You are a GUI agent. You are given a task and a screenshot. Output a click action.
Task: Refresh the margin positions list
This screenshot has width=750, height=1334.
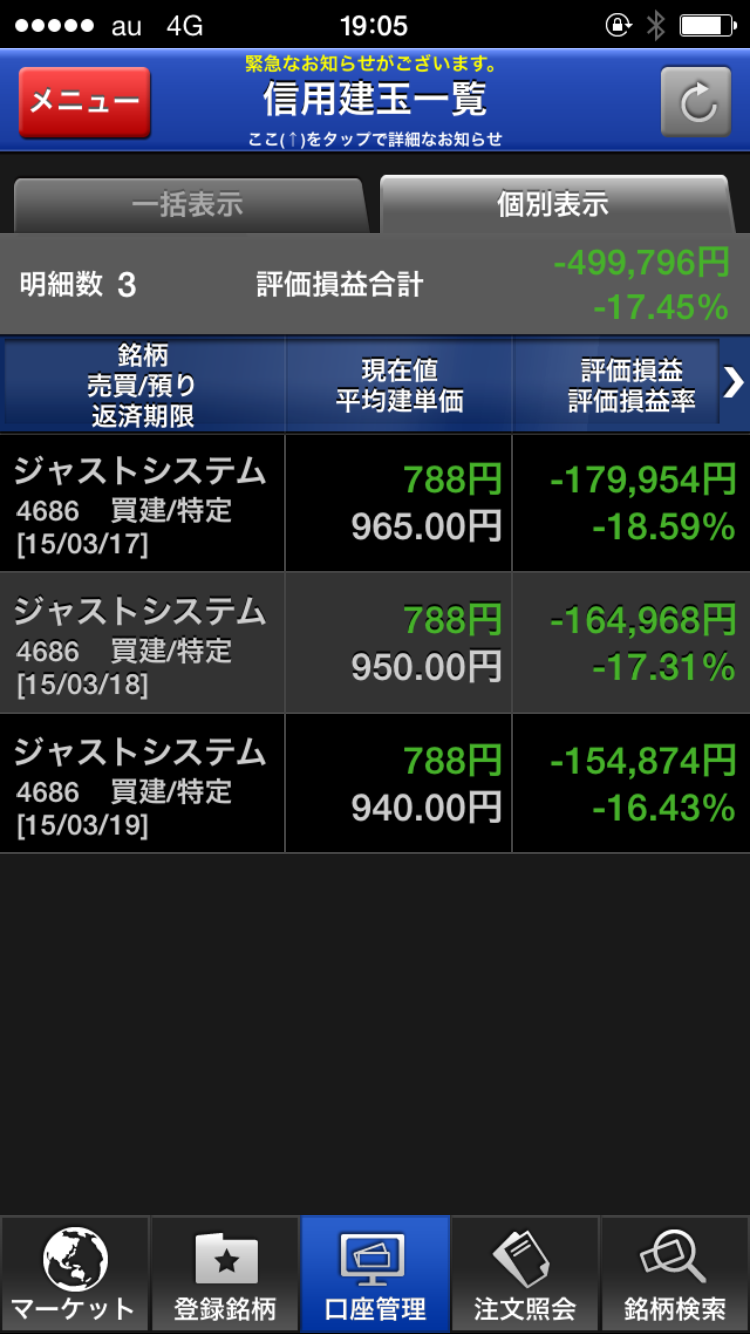(x=697, y=102)
